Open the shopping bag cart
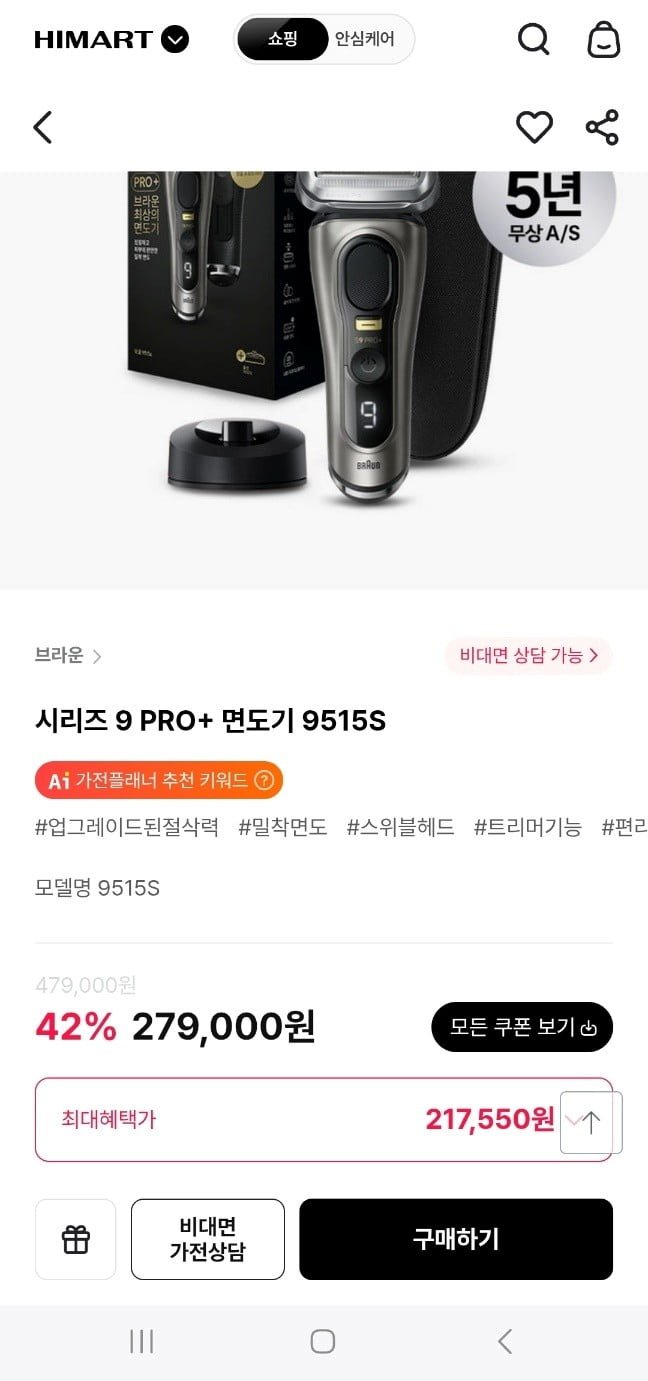 coord(603,40)
